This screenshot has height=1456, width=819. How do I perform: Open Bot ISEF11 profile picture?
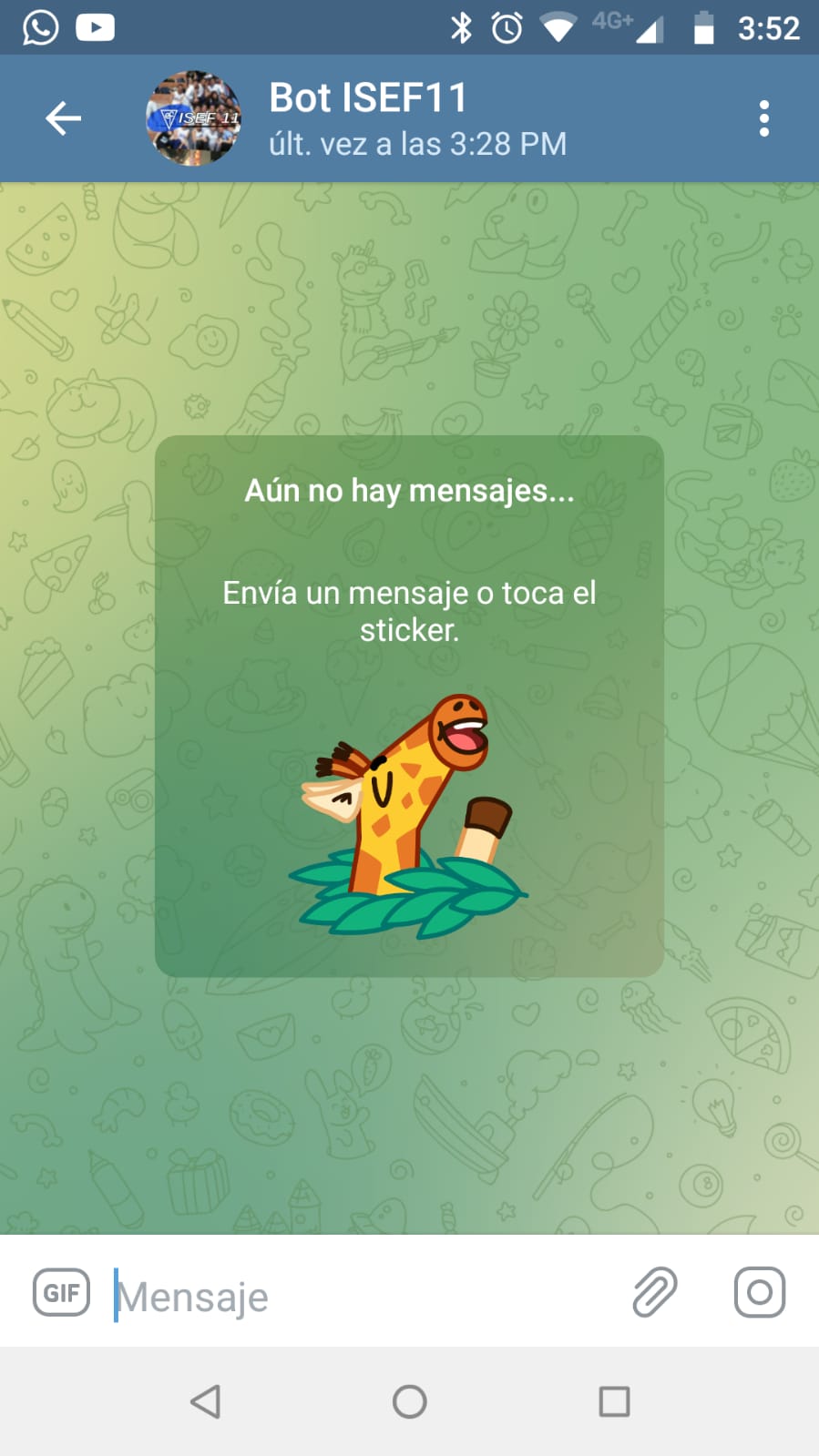pos(193,118)
